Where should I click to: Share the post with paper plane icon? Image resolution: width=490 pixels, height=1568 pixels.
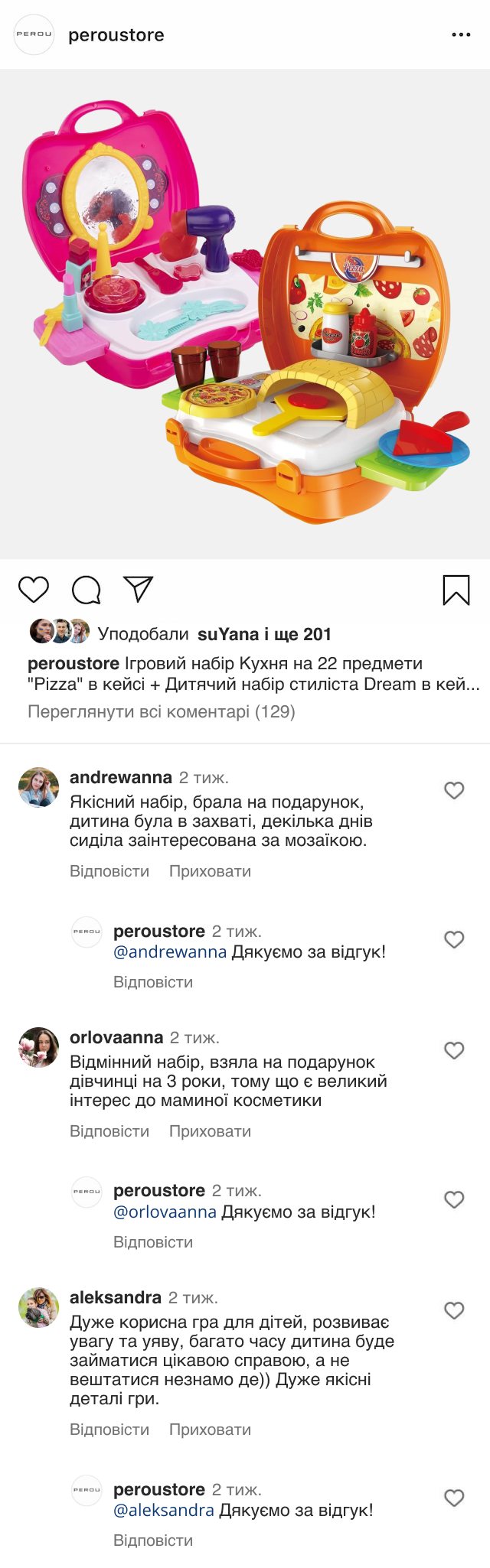tap(139, 589)
